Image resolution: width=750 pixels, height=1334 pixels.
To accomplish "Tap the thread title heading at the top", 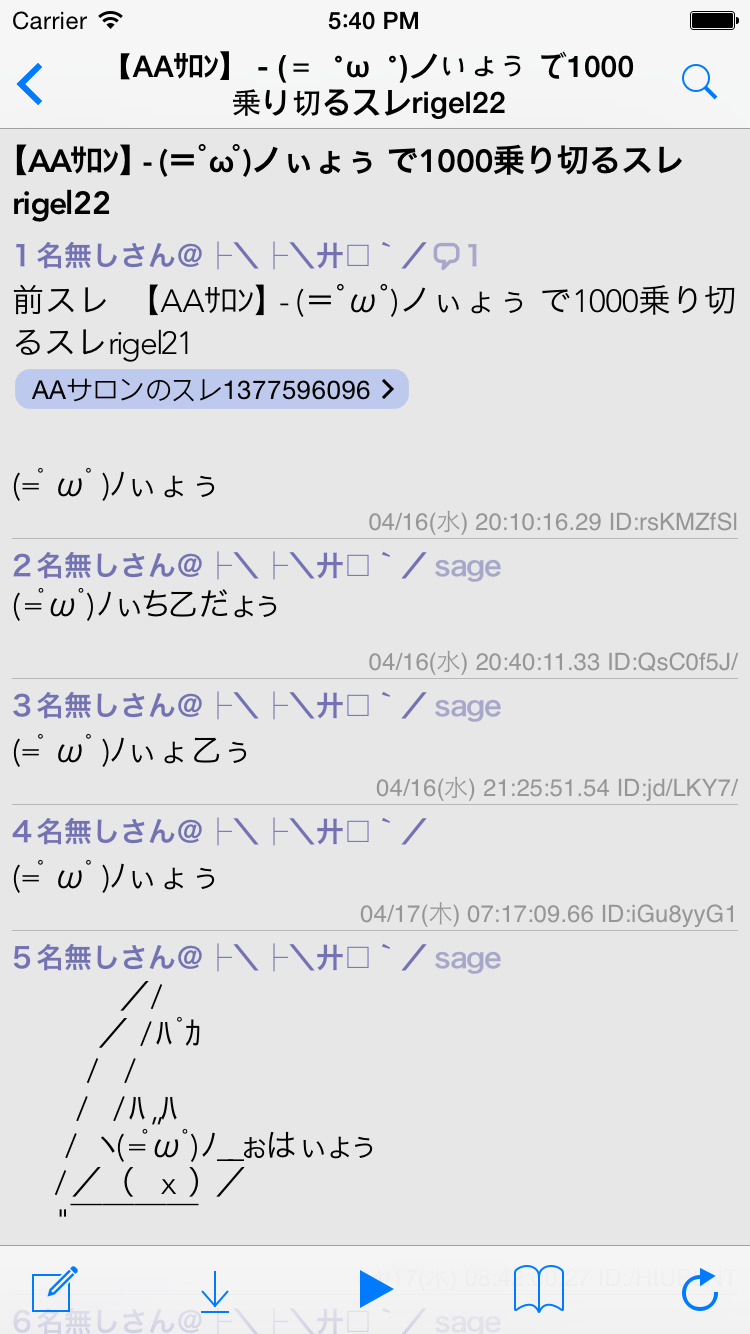I will (x=375, y=84).
